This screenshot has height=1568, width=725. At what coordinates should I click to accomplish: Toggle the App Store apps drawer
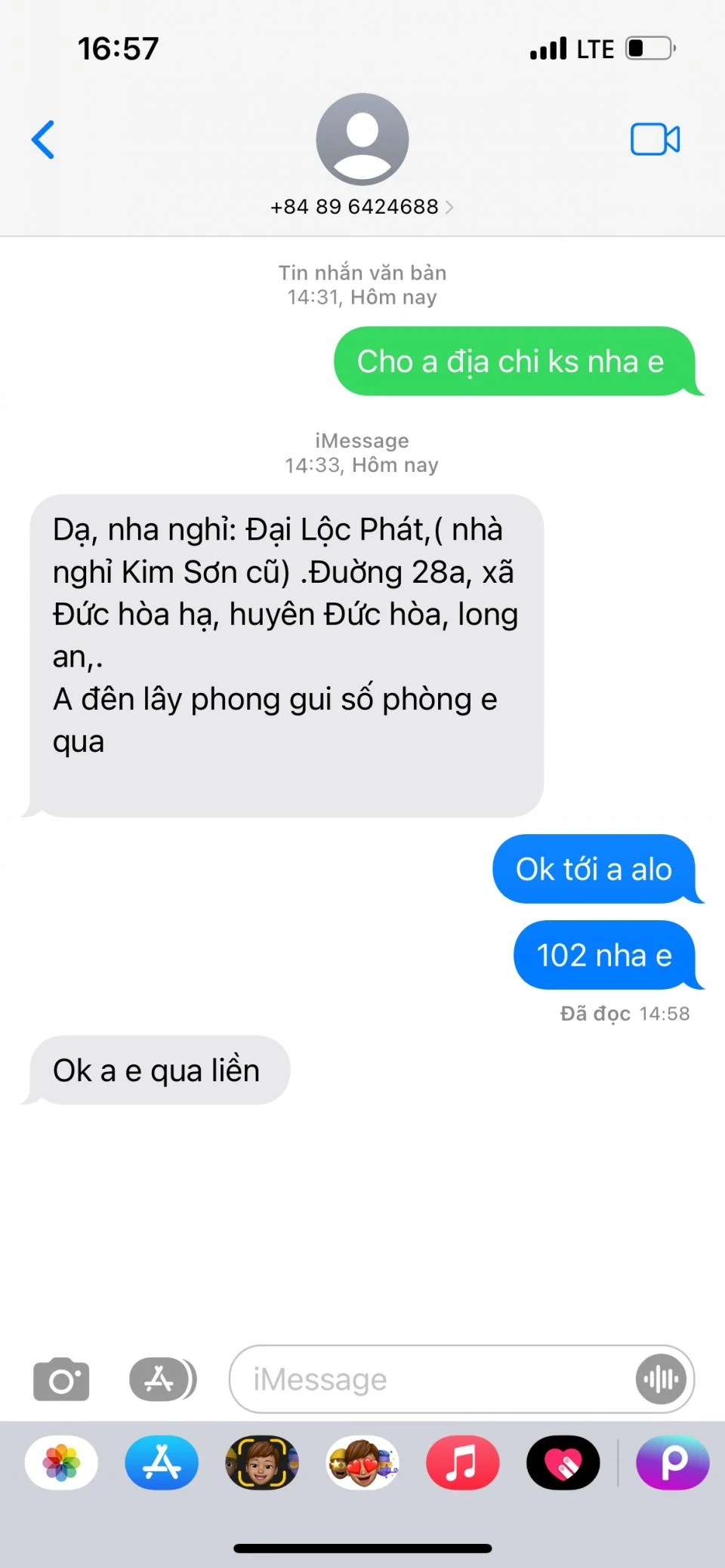tap(162, 1380)
